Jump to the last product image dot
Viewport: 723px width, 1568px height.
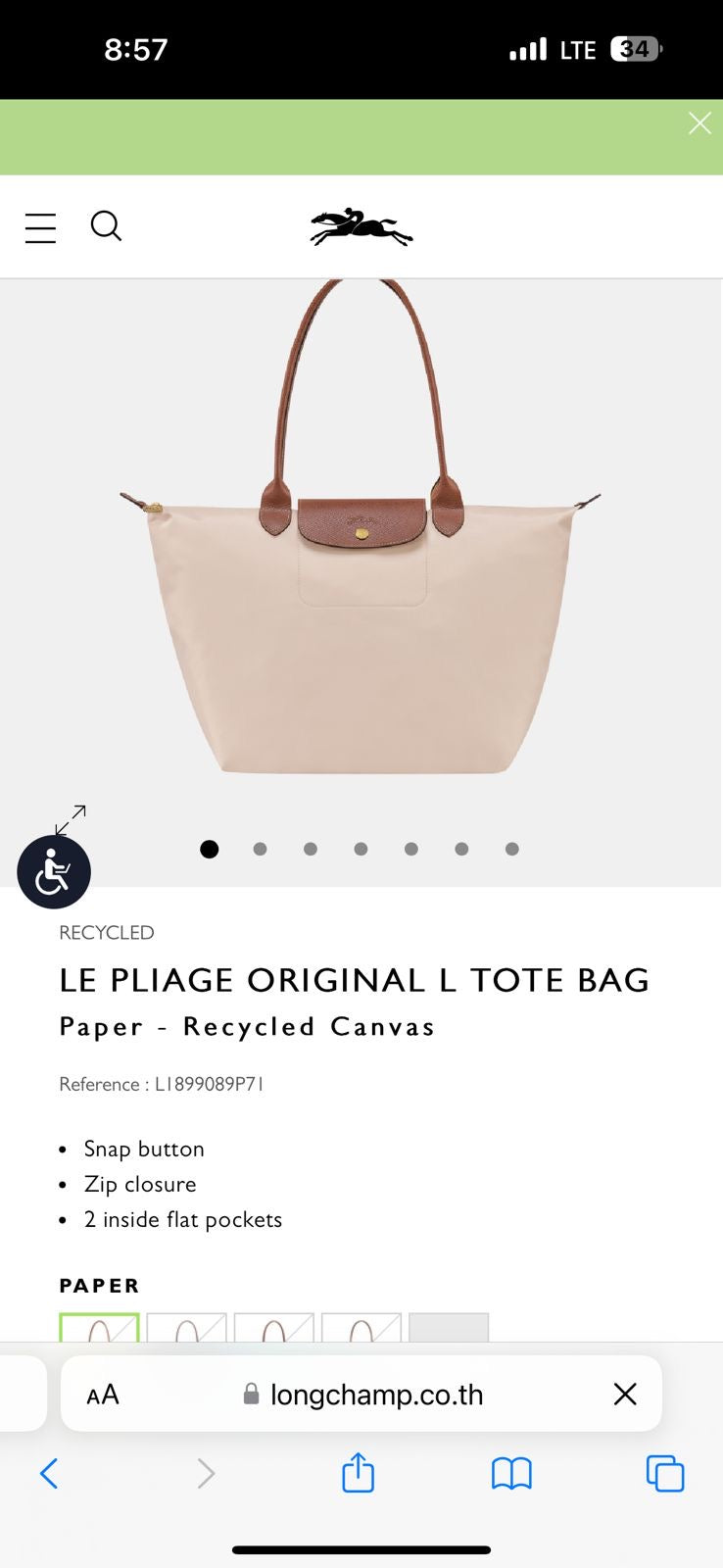(511, 849)
